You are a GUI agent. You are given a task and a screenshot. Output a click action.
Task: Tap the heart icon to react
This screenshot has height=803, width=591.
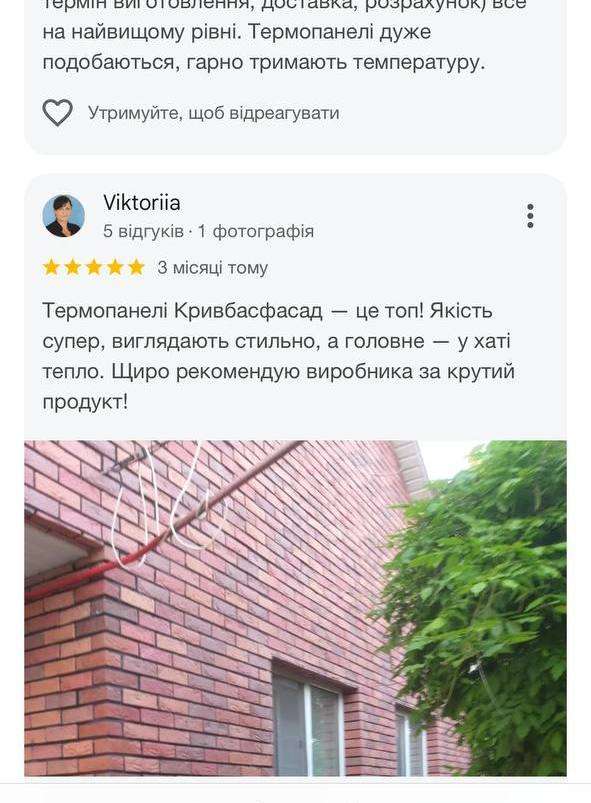[57, 113]
